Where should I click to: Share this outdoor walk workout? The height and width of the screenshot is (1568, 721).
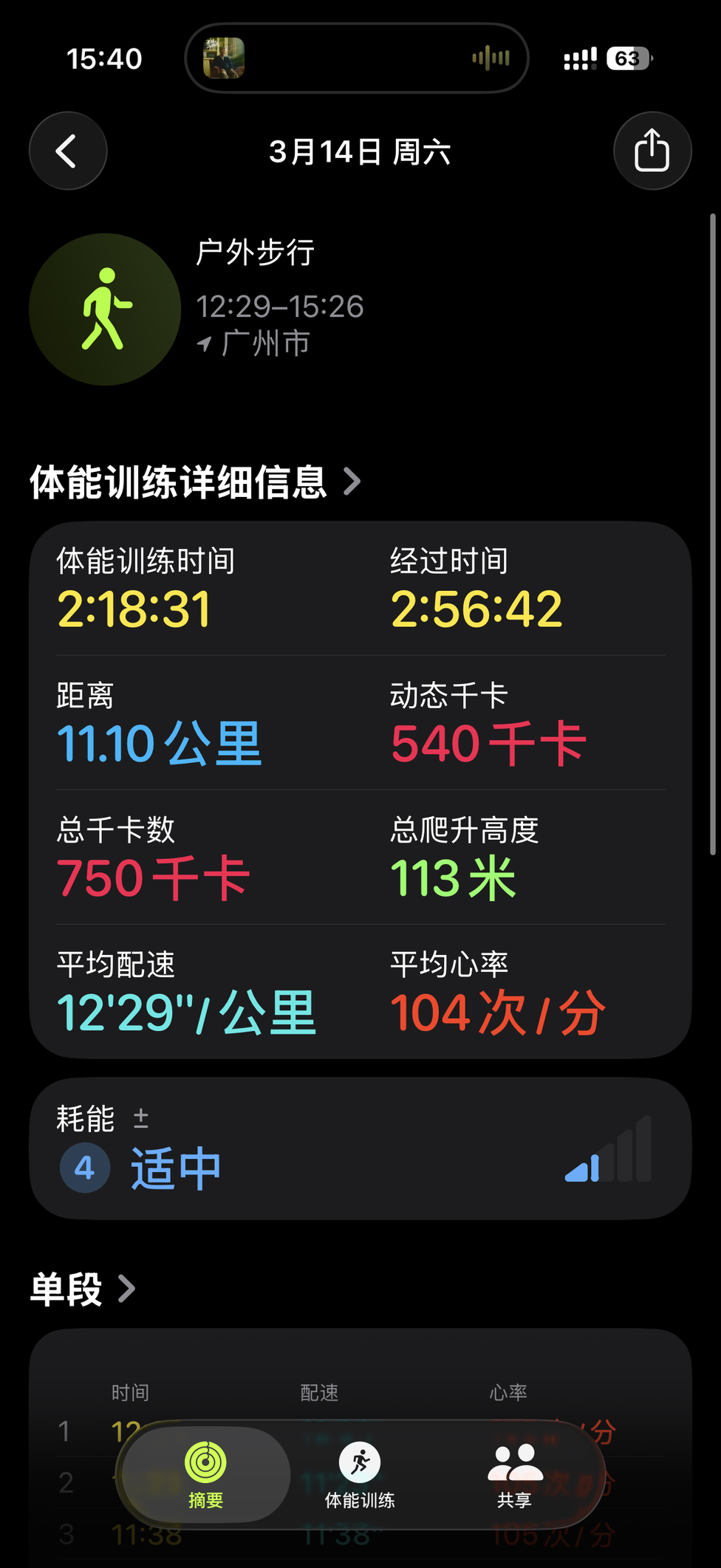pyautogui.click(x=652, y=151)
